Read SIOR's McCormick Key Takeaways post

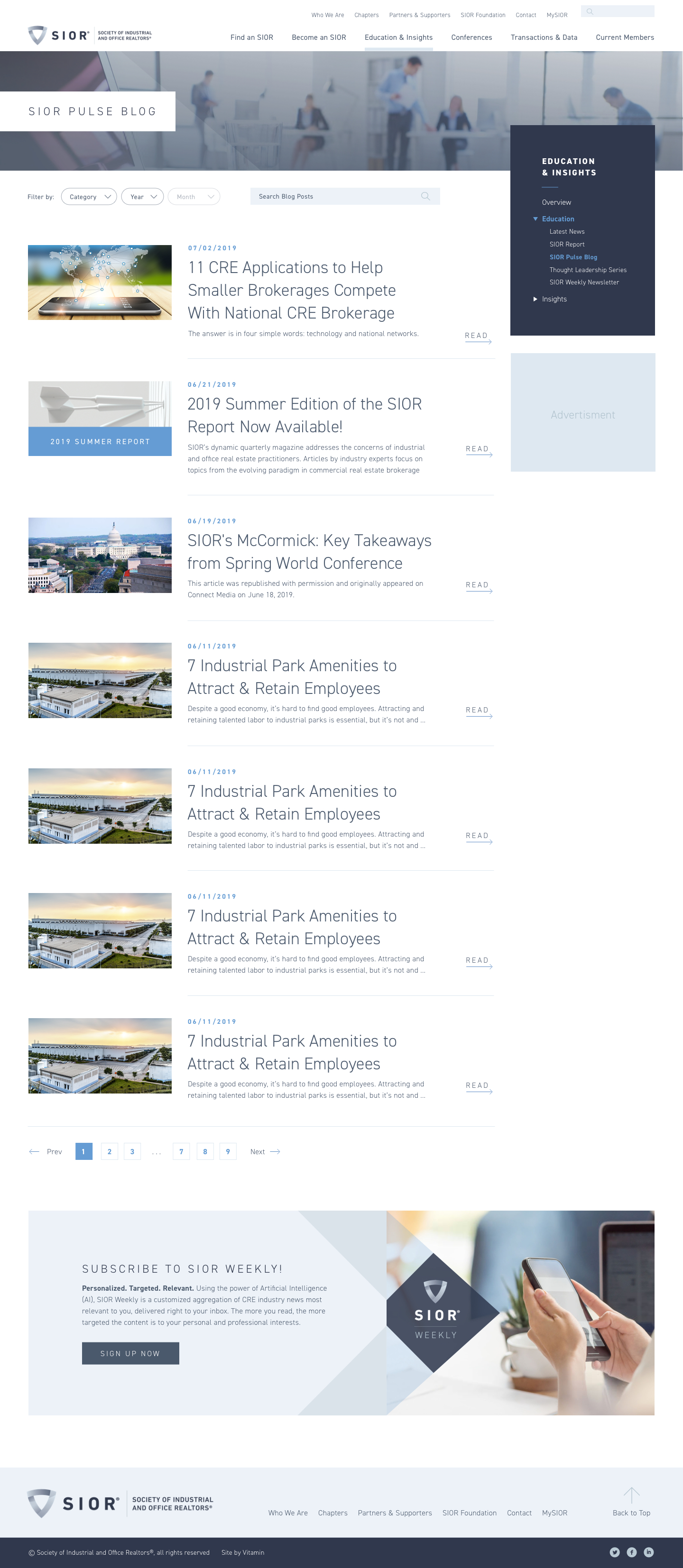[478, 585]
